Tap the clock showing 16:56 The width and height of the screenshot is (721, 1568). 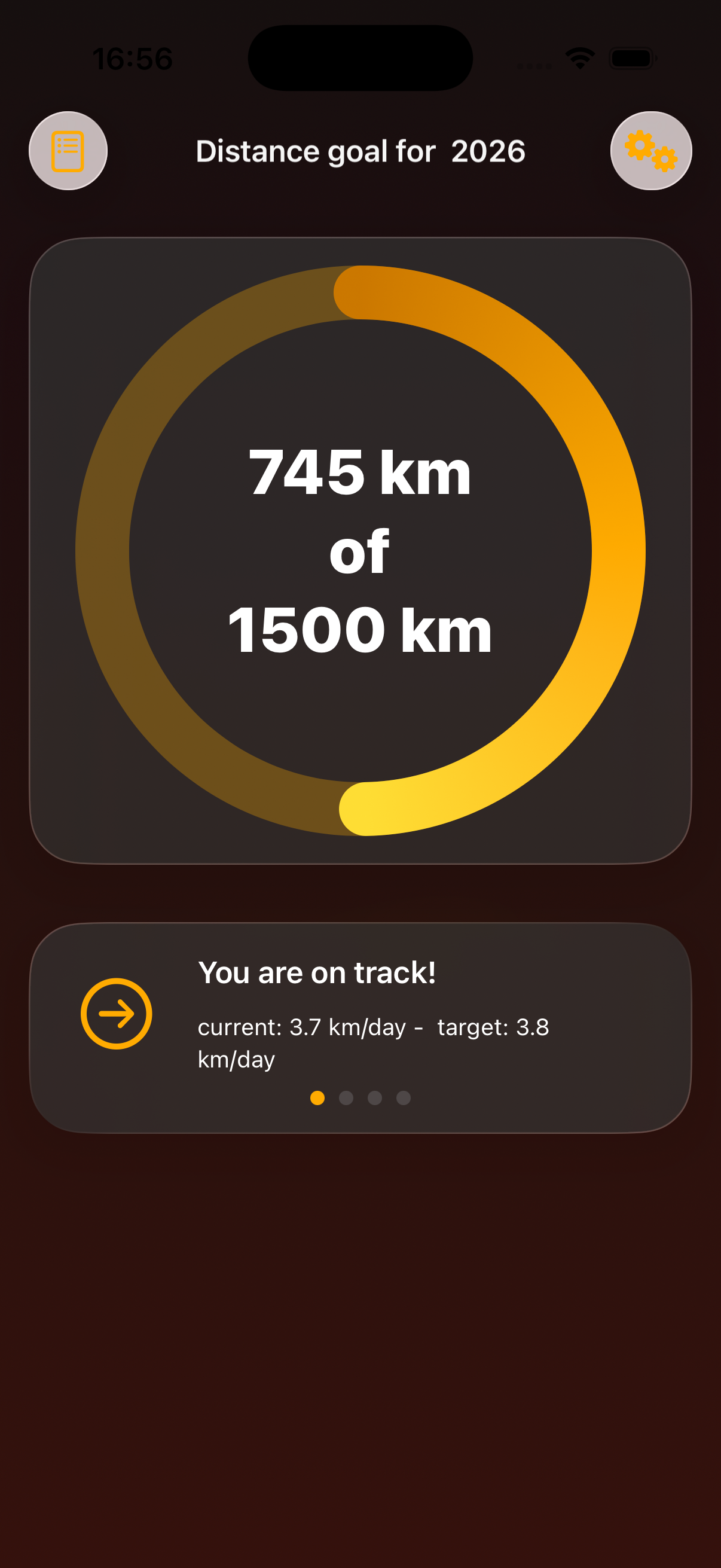coord(133,58)
